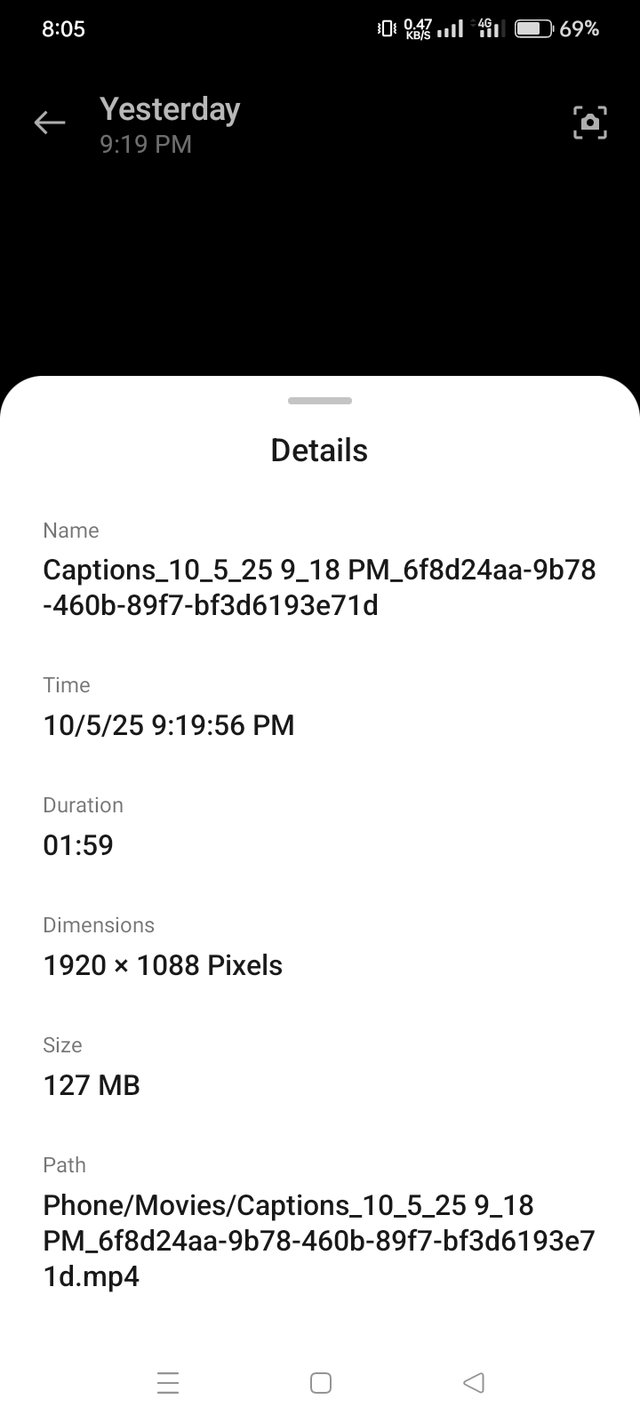The image size is (640, 1422).
Task: Tap the system back triangle
Action: [x=474, y=1383]
